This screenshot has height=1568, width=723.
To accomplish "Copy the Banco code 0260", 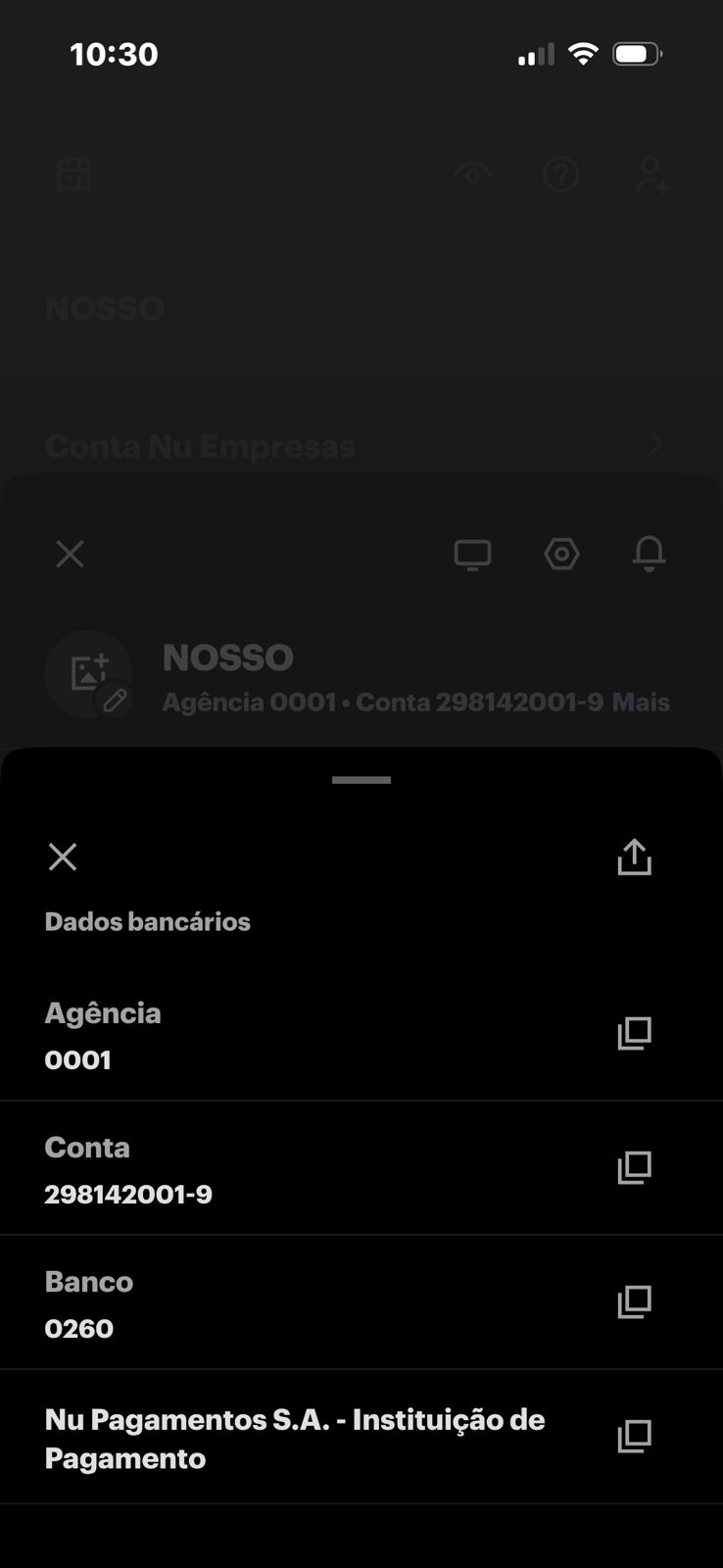I will 634,1301.
